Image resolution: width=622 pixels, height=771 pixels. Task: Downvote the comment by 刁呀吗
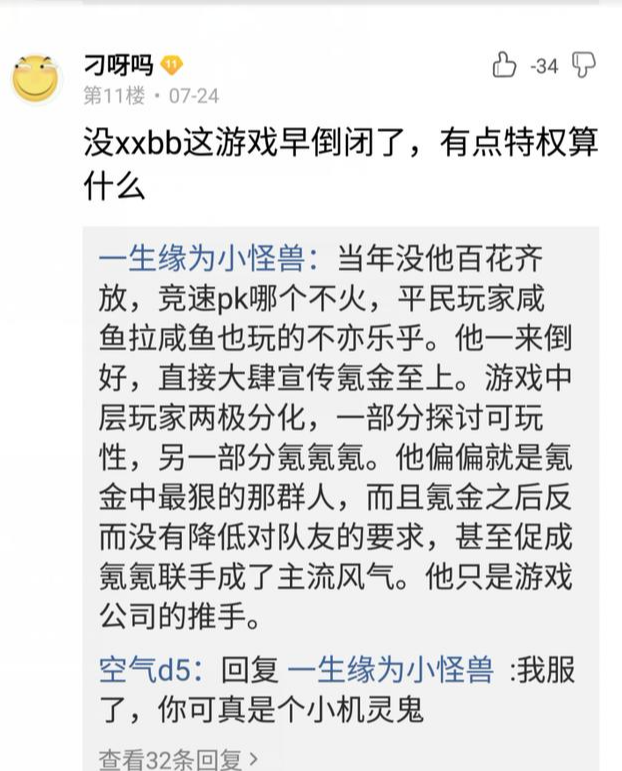tap(583, 66)
